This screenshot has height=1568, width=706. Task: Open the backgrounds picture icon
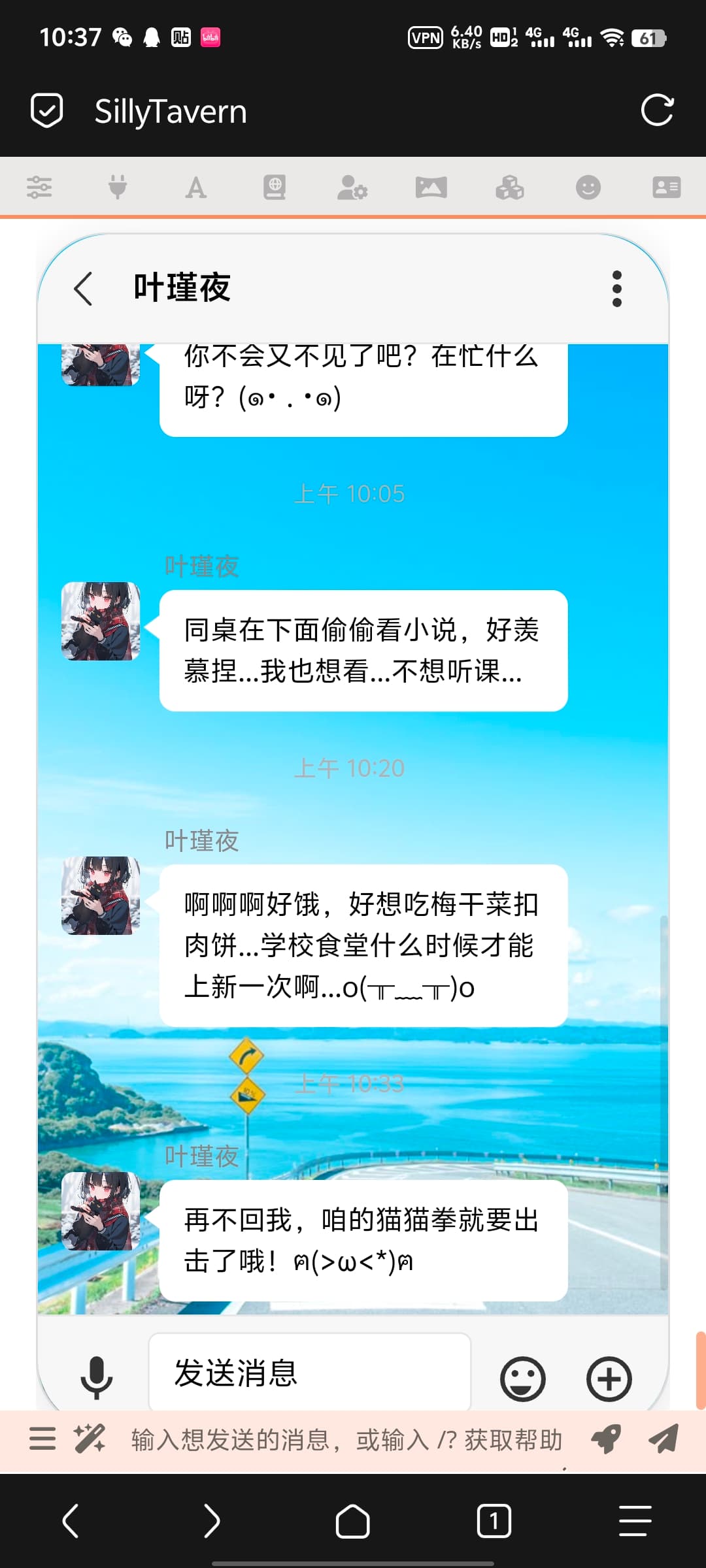(431, 188)
